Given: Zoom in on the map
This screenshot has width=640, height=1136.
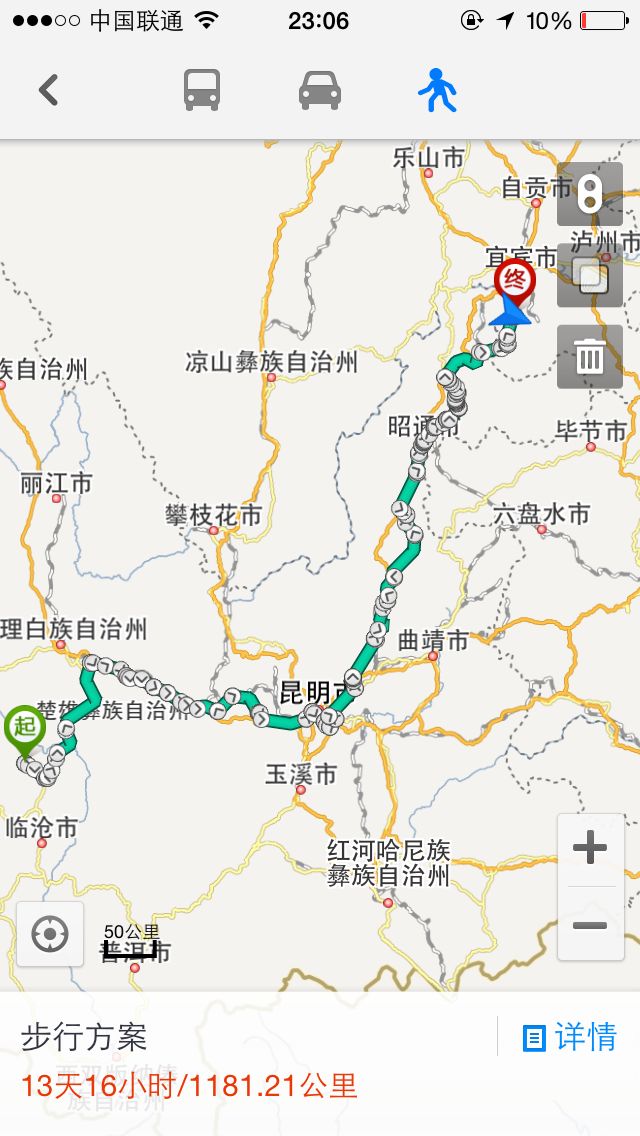Looking at the screenshot, I should coord(590,849).
